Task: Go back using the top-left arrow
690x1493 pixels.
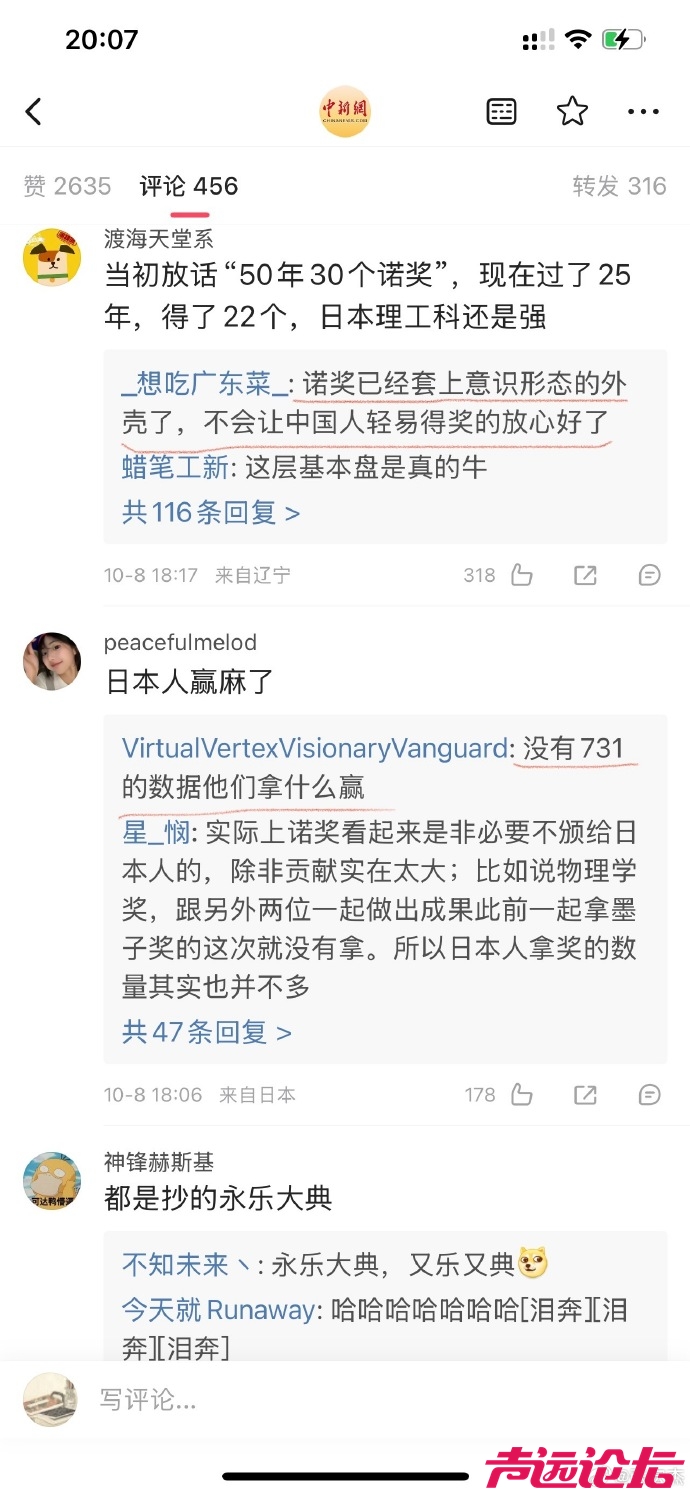Action: (34, 111)
